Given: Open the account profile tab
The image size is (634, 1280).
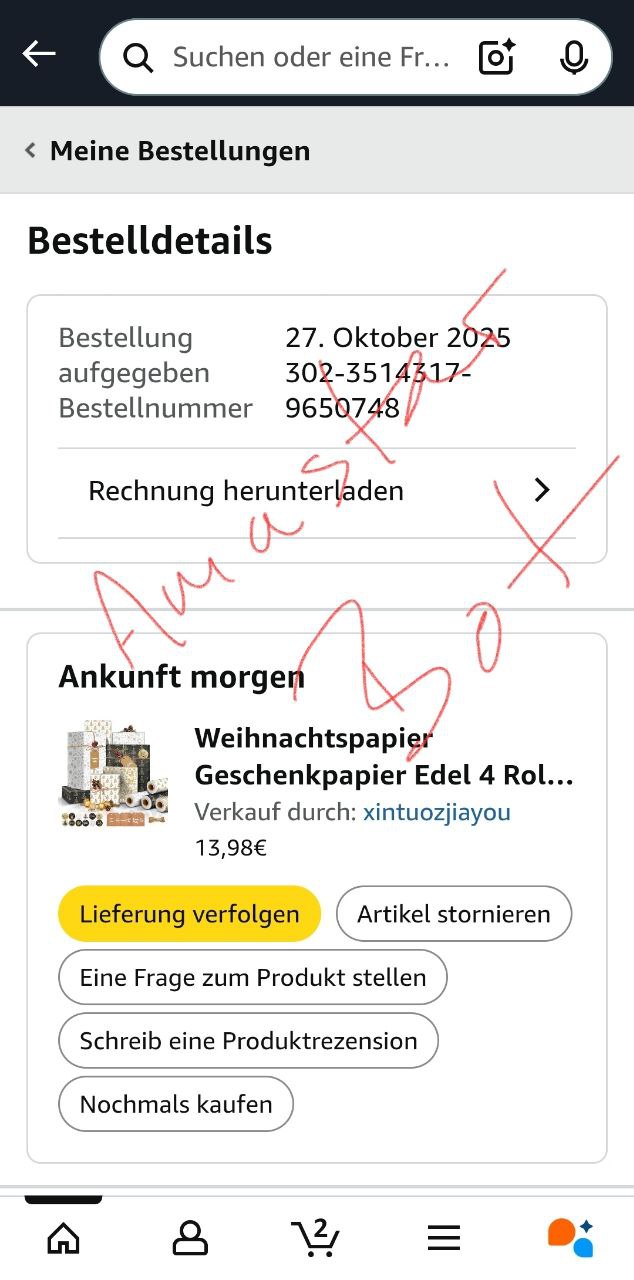Looking at the screenshot, I should [190, 1239].
